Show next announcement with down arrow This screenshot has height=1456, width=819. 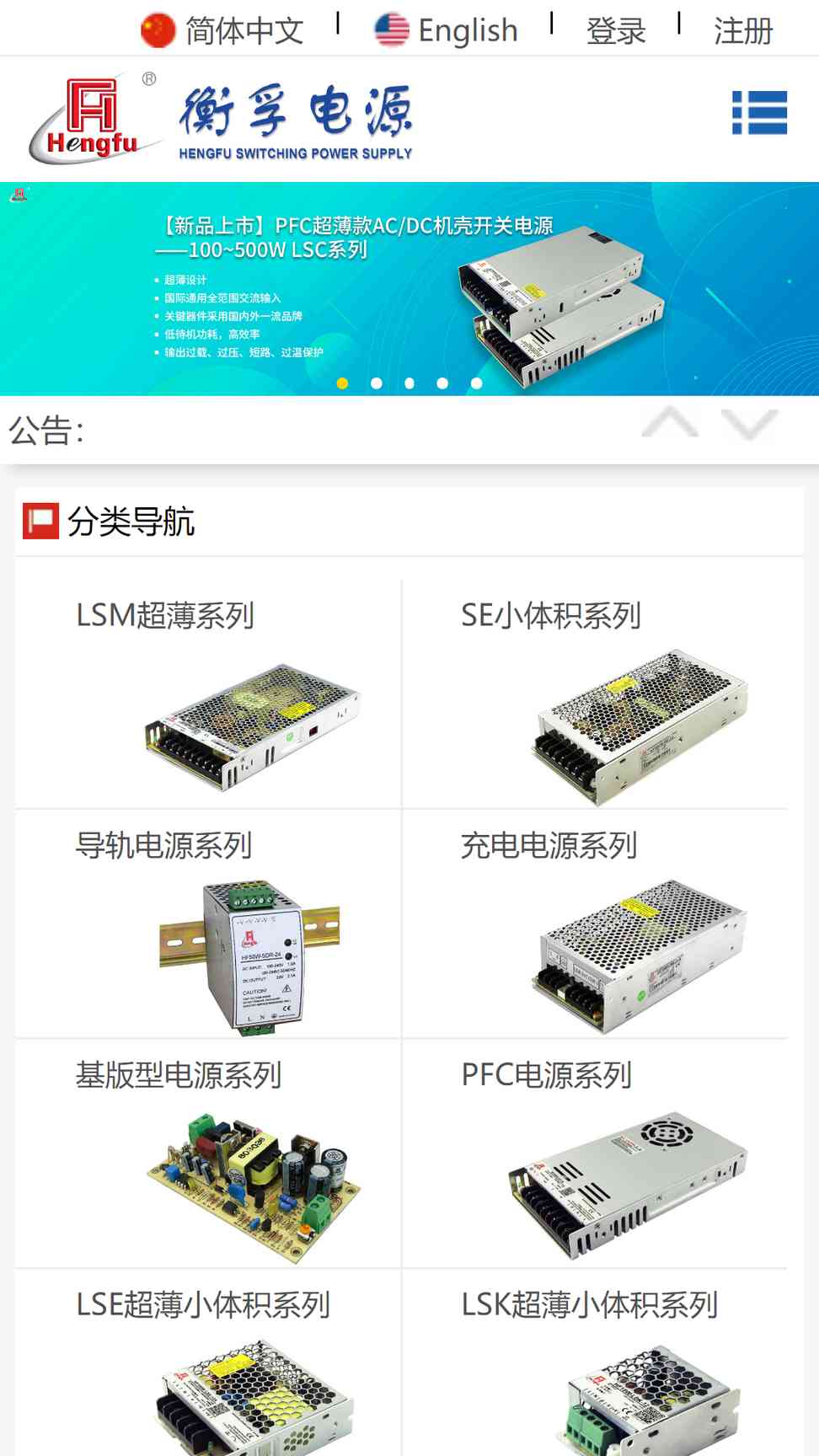(749, 424)
